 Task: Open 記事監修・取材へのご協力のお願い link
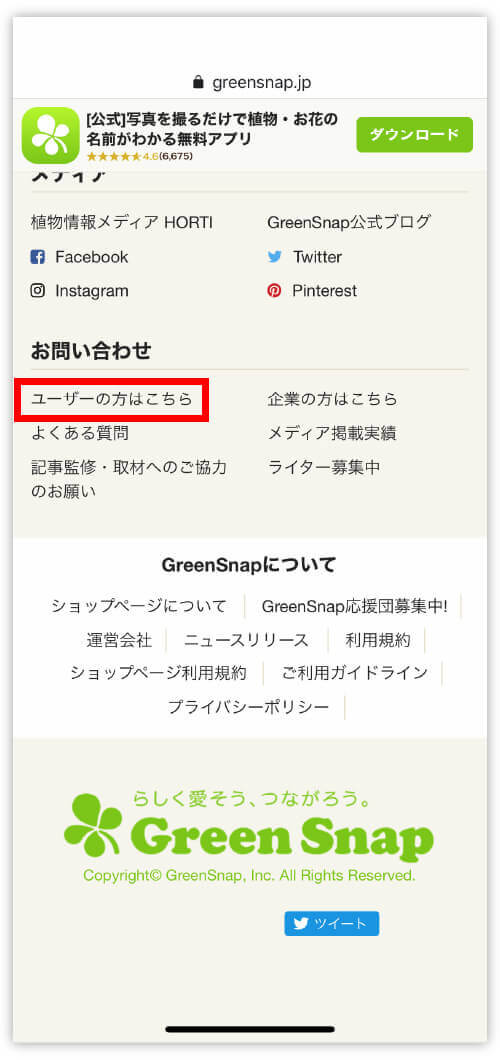point(128,479)
